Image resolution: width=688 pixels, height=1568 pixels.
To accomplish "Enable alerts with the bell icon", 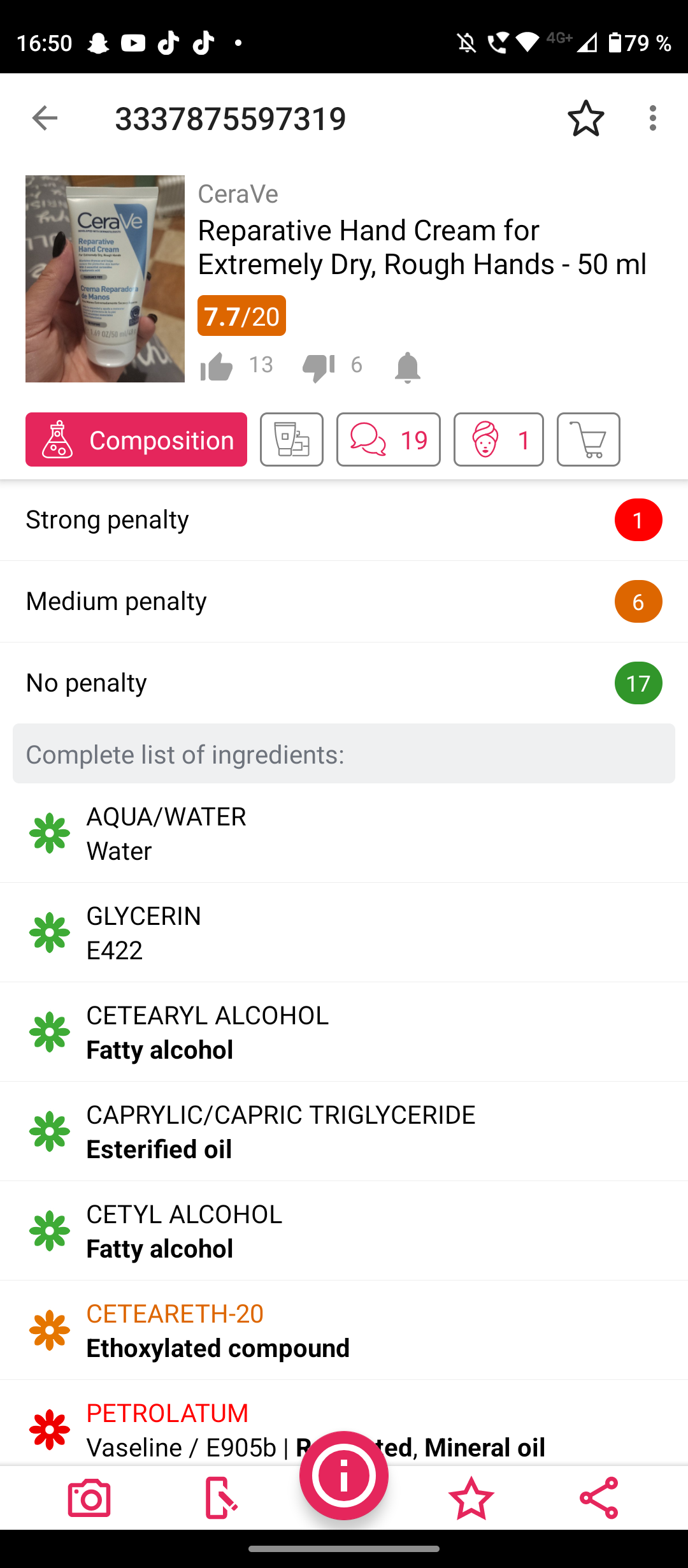I will (408, 367).
